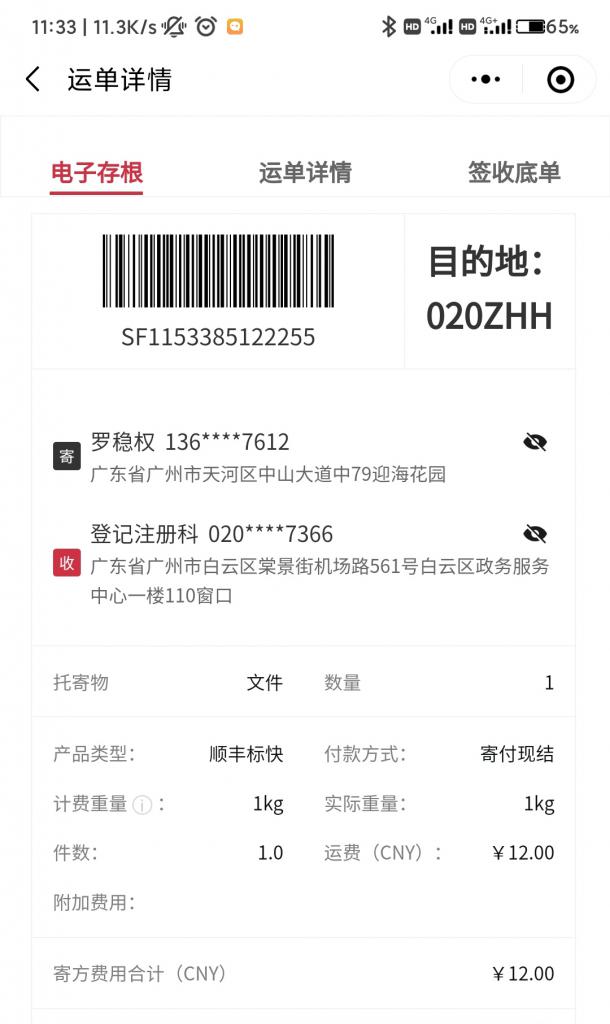Tap the info icon beside 计费重量

pos(142,805)
